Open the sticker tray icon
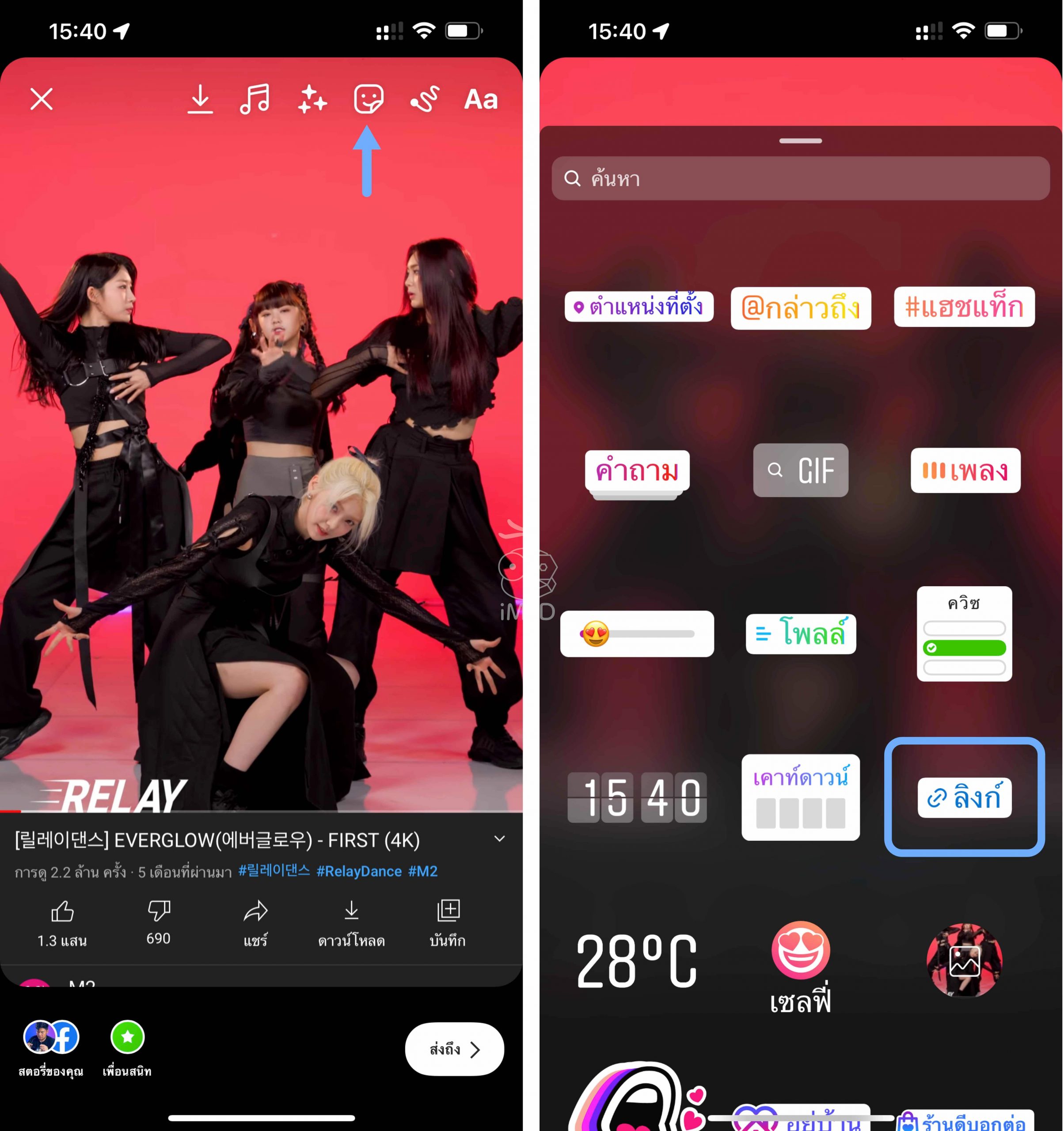Screen dimensions: 1064x1131 368,99
